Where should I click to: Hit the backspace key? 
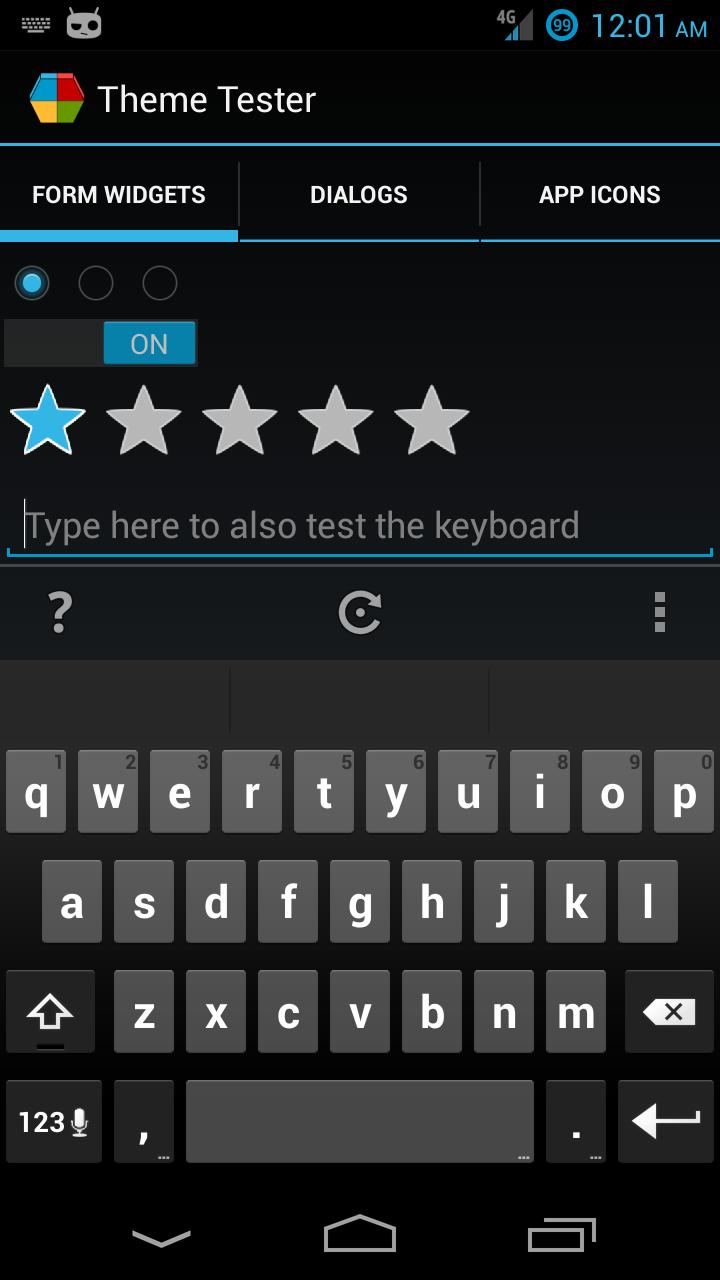click(669, 1013)
